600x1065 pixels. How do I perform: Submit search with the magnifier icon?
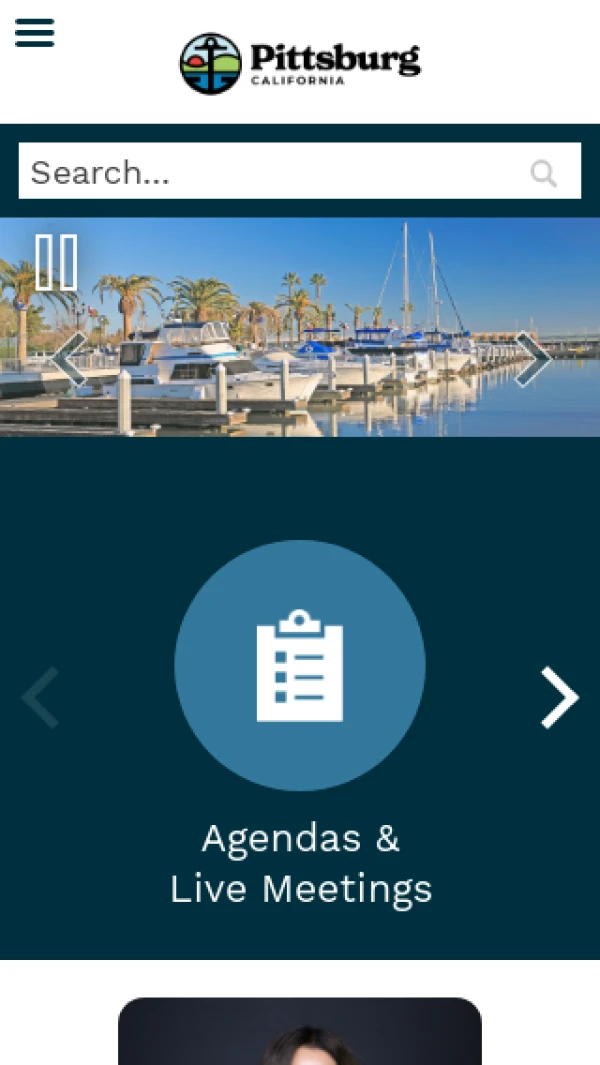tap(544, 173)
